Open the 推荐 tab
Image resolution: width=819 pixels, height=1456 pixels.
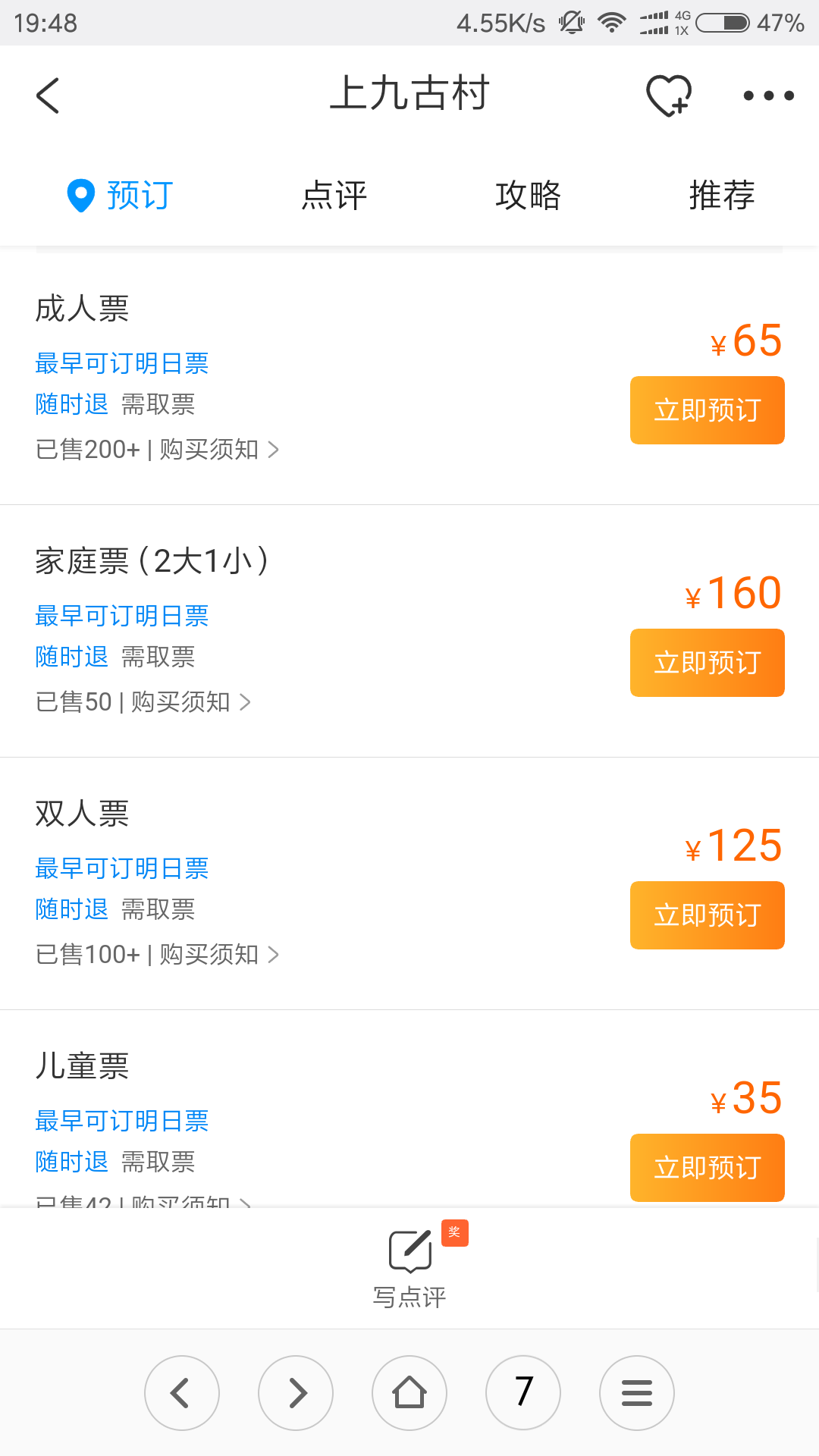722,196
